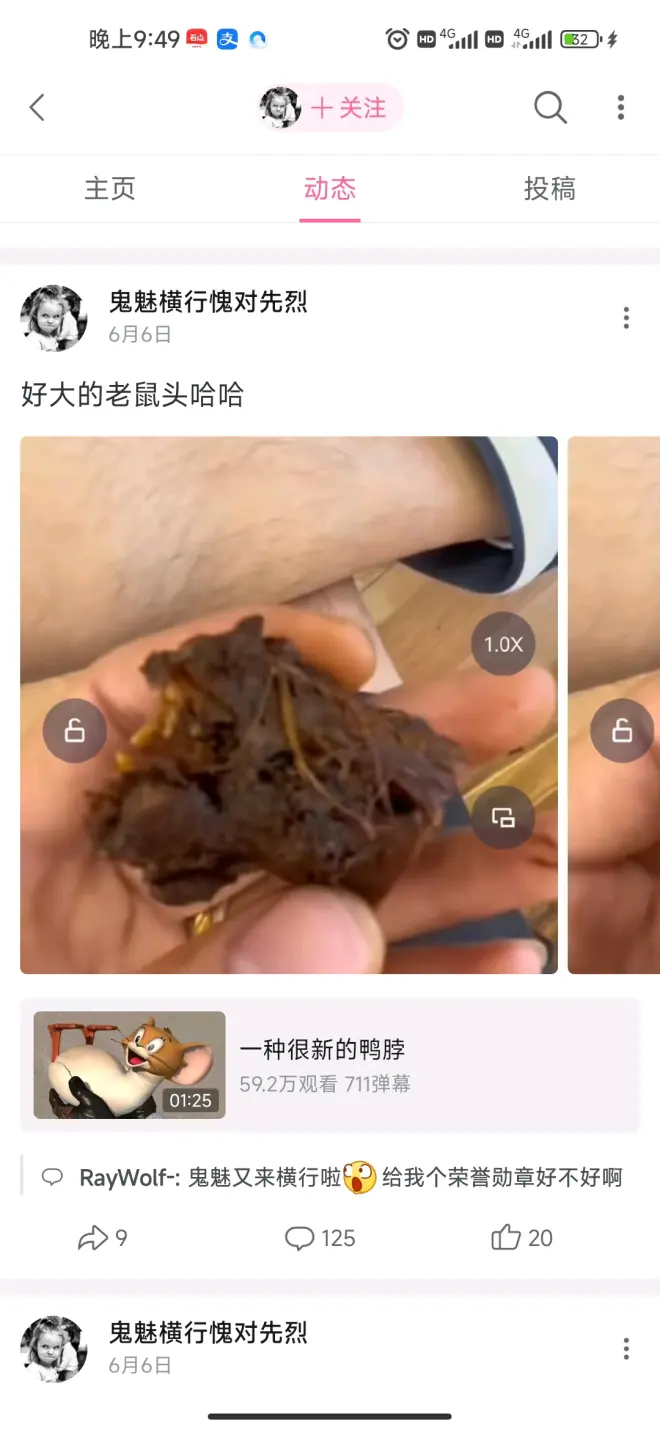Open the 125 comments

320,1238
